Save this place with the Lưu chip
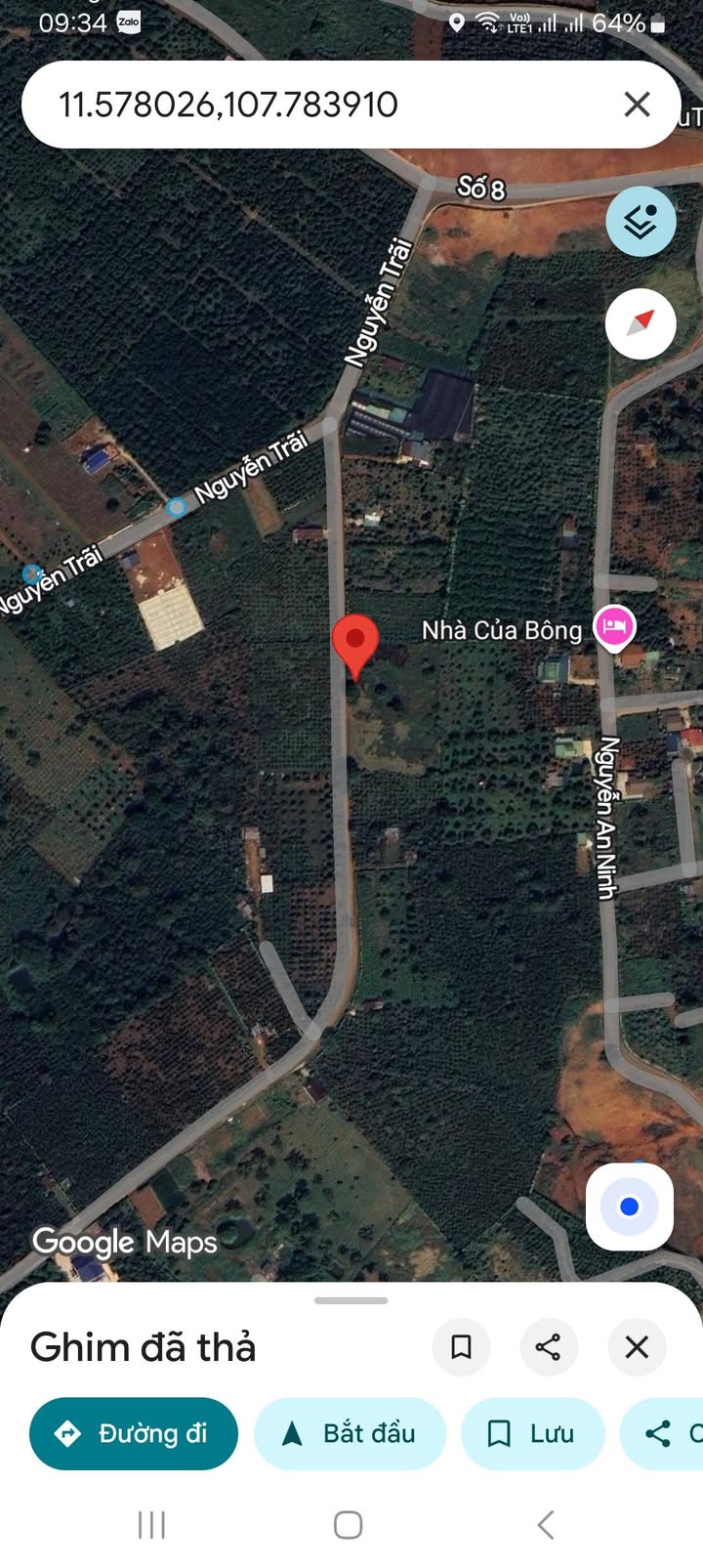Screen dimensions: 703x1568 pos(533,1433)
